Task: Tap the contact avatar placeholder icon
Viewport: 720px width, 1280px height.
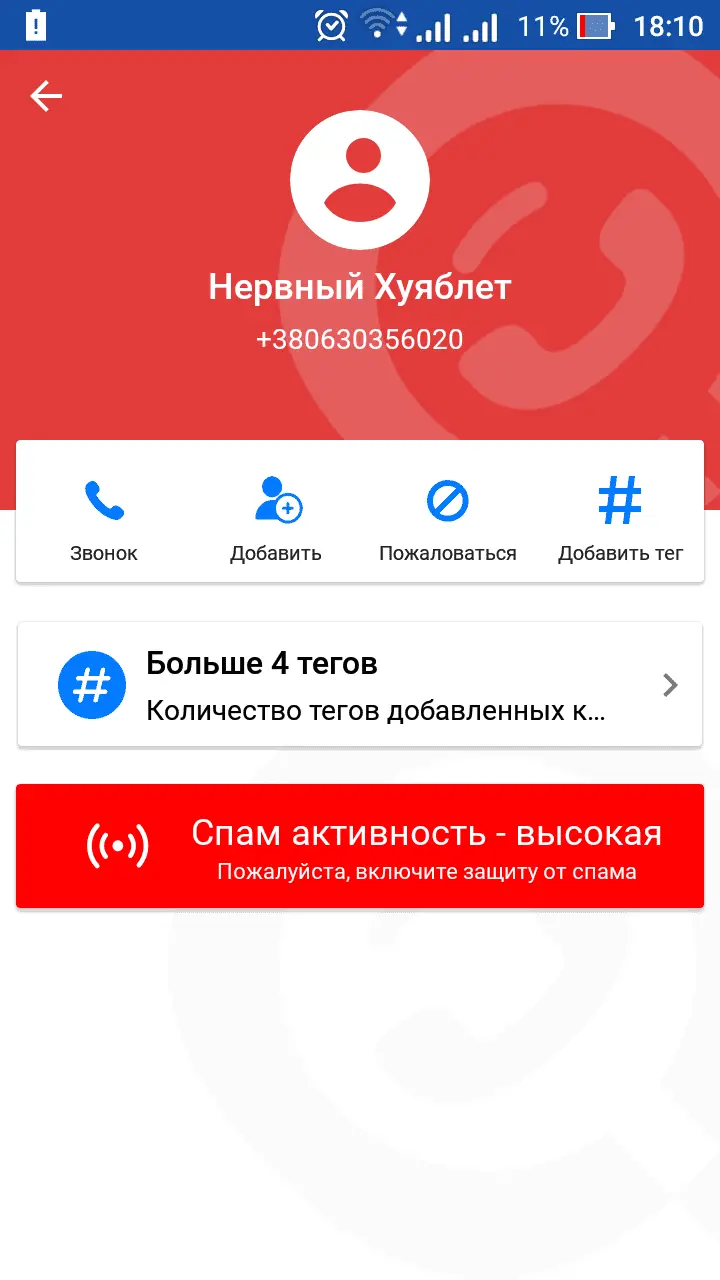Action: coord(360,179)
